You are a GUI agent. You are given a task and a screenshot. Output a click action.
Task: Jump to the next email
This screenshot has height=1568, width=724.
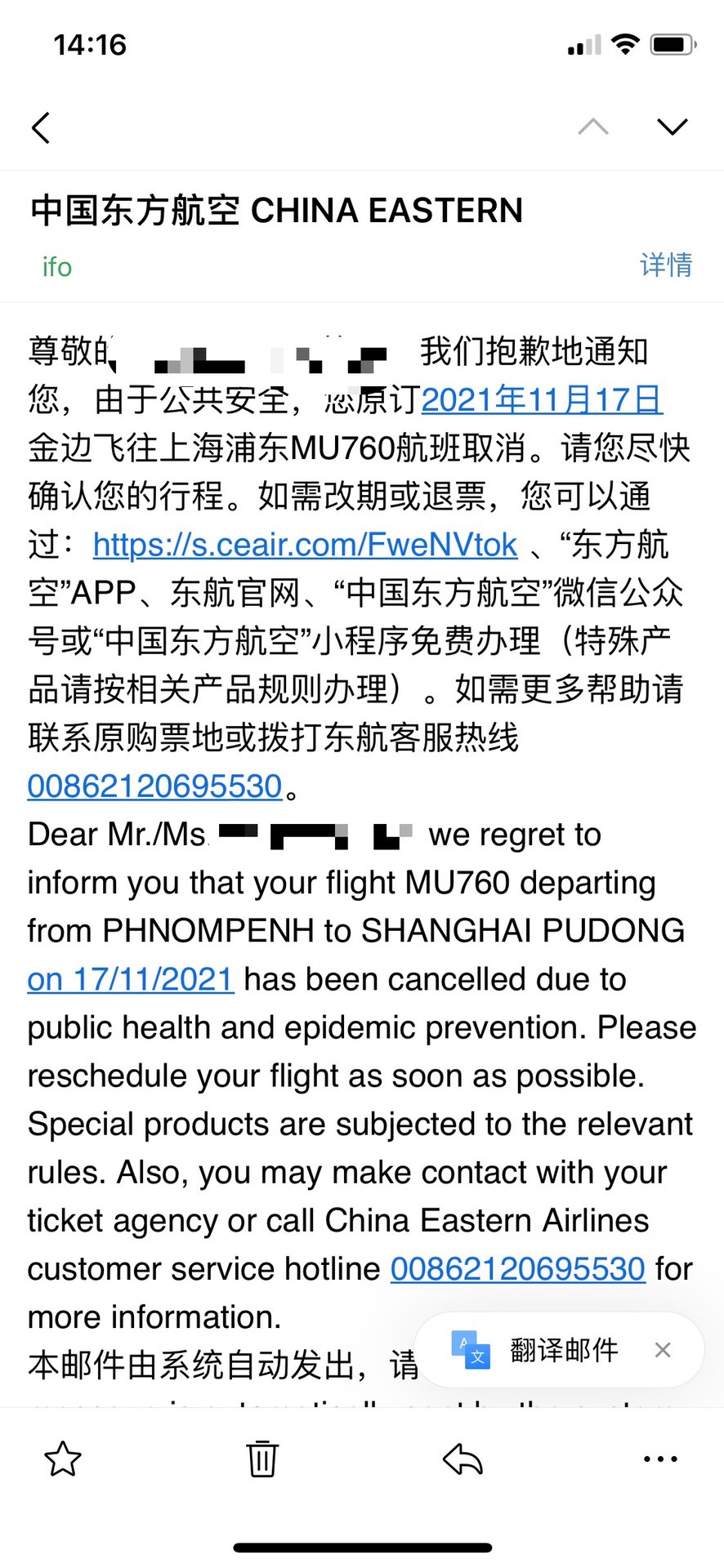click(x=673, y=127)
